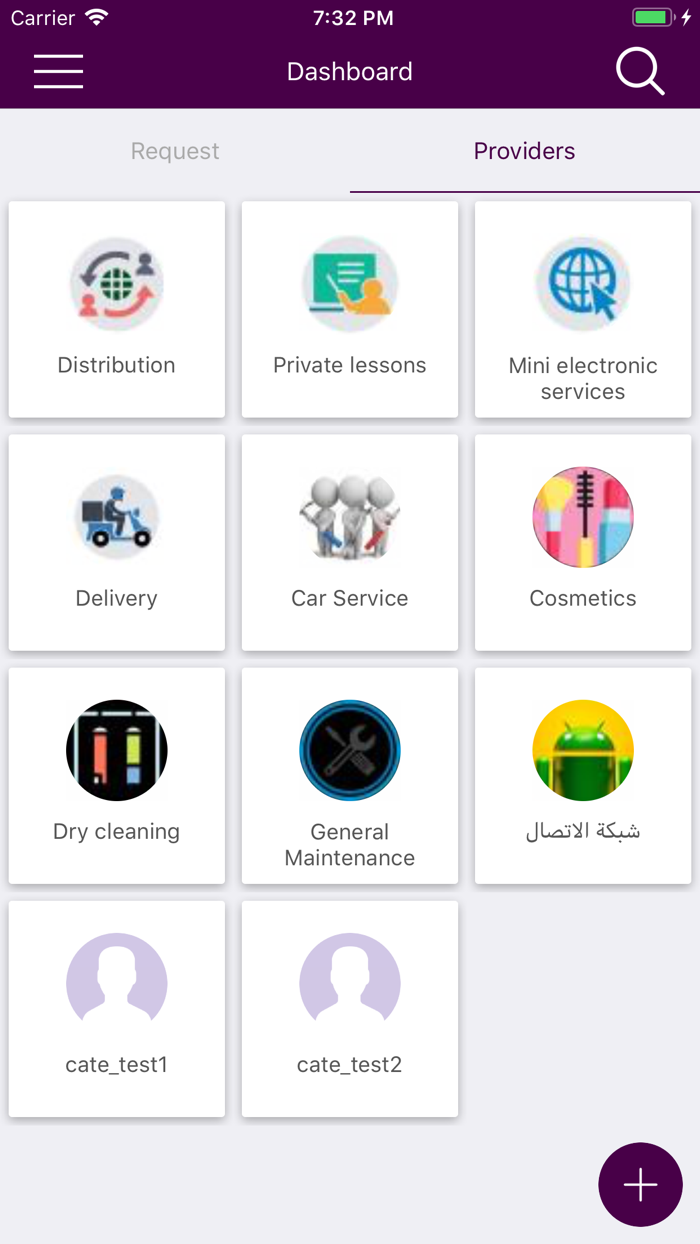Tap the search magnifier icon
The height and width of the screenshot is (1244, 700).
(639, 72)
